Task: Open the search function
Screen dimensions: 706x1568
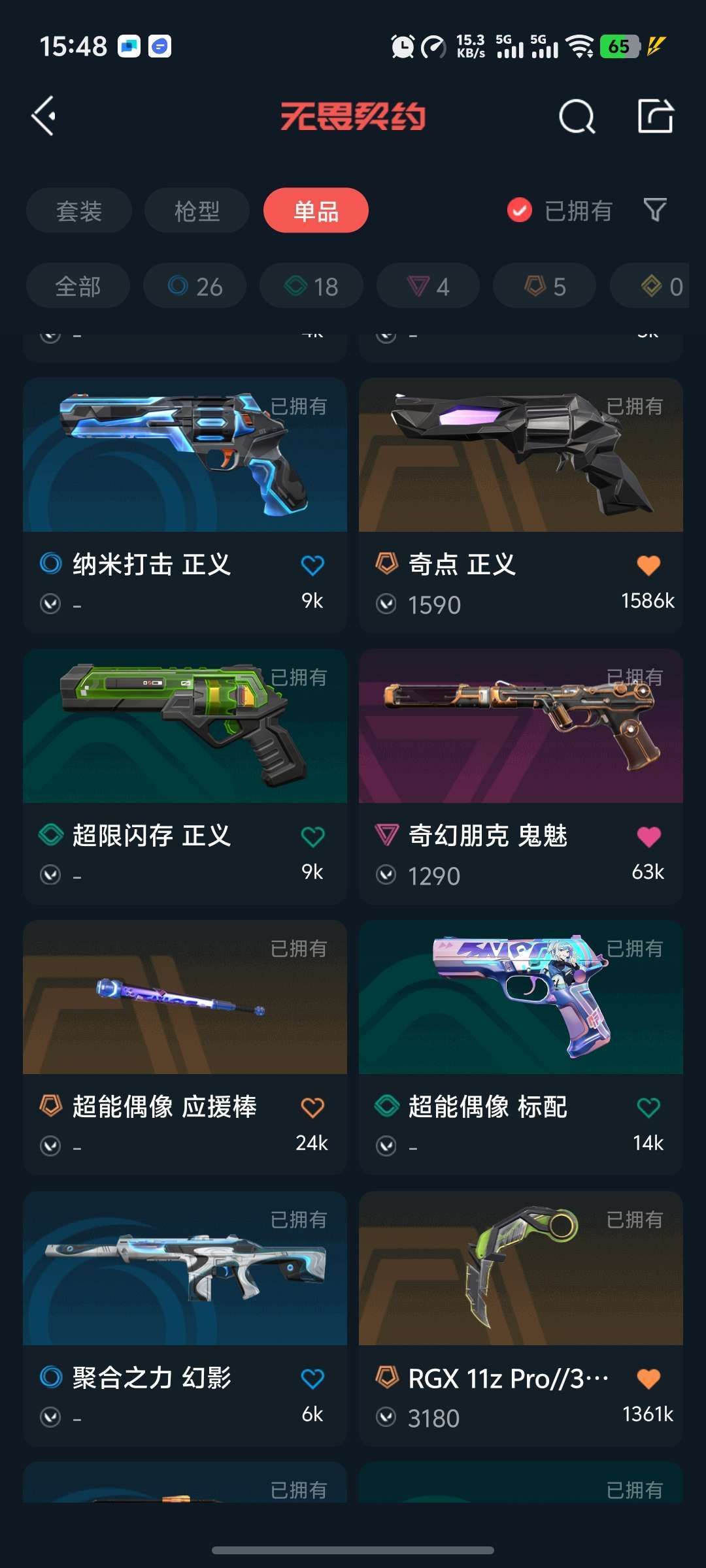Action: [x=578, y=118]
